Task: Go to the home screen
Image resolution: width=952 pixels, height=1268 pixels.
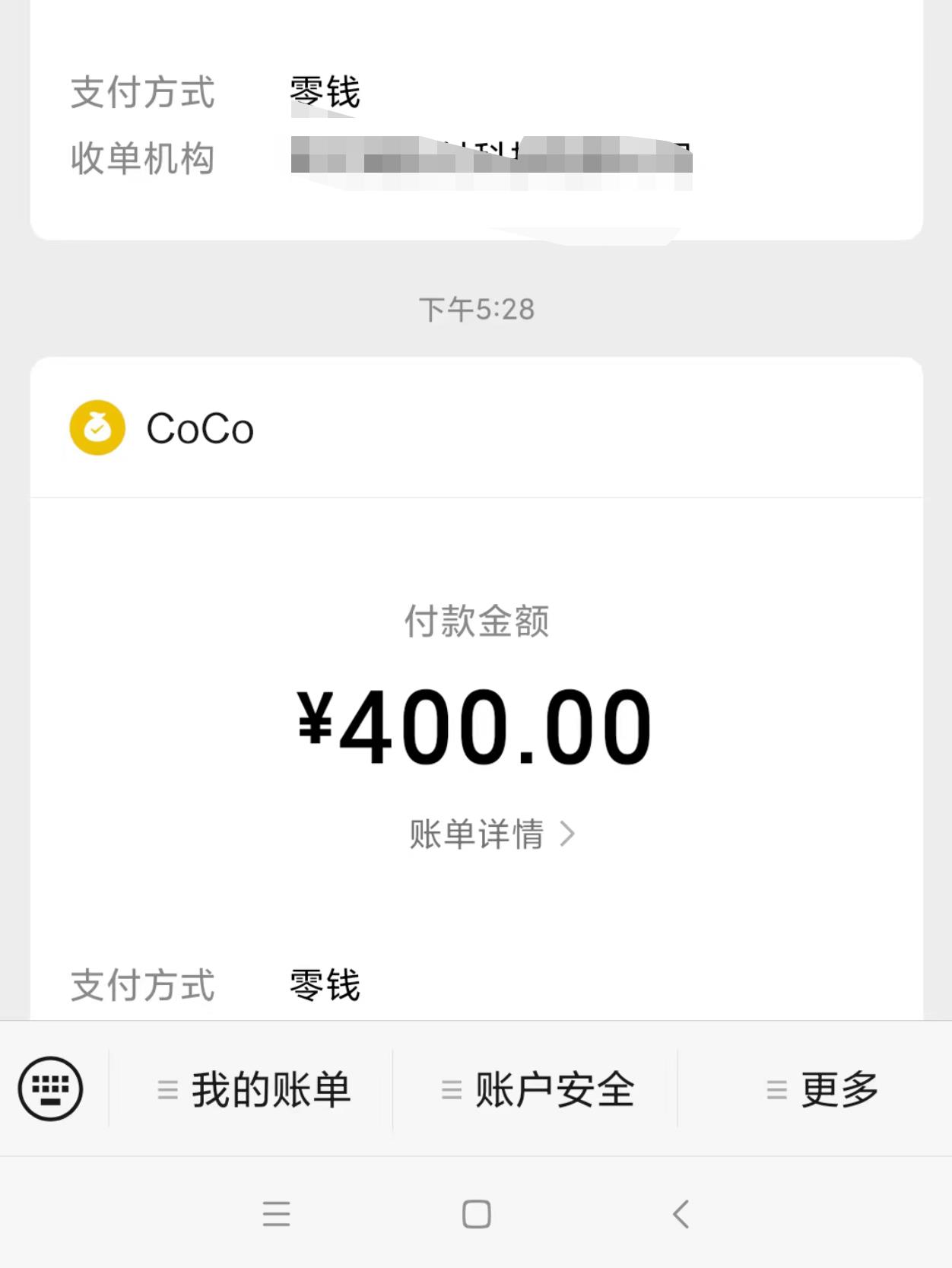Action: coord(477,1214)
